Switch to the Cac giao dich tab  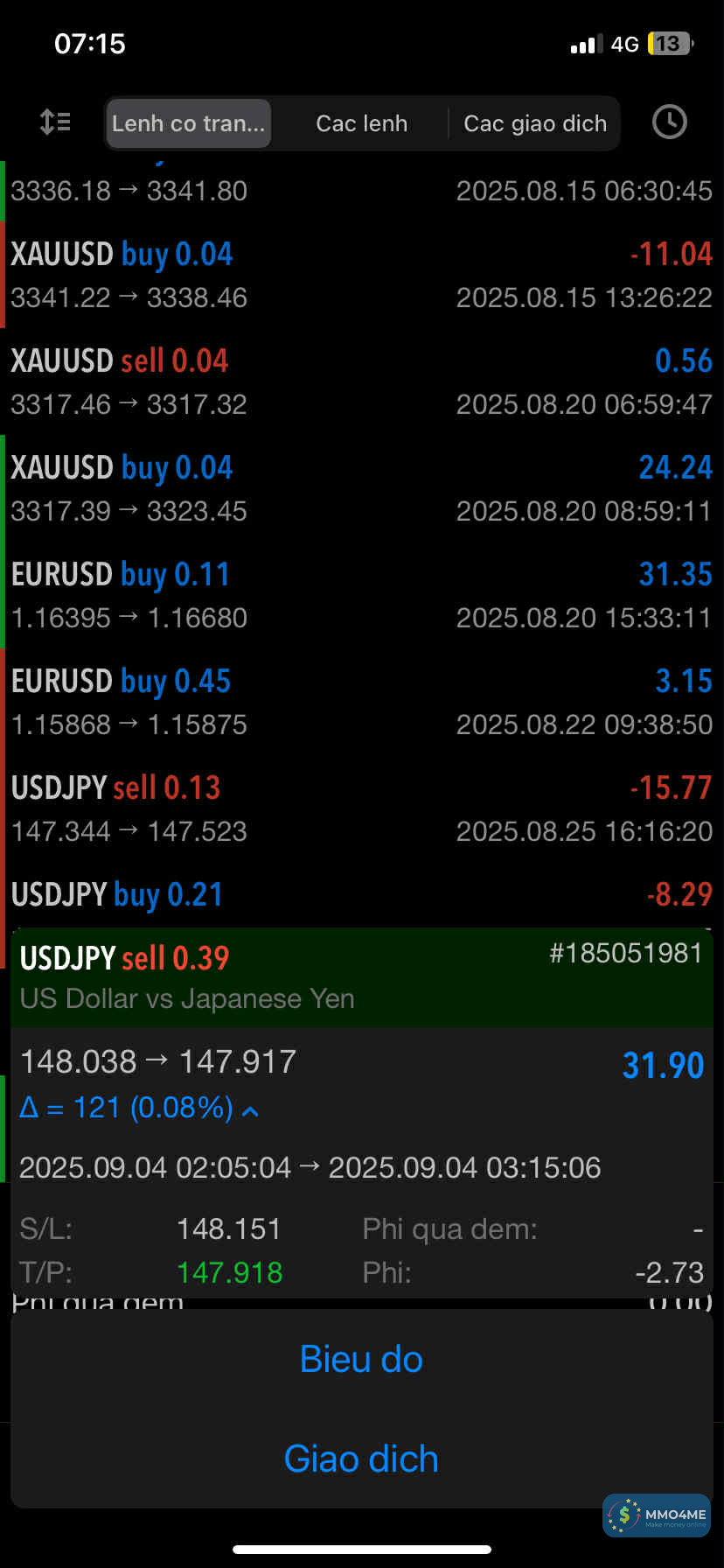click(534, 123)
